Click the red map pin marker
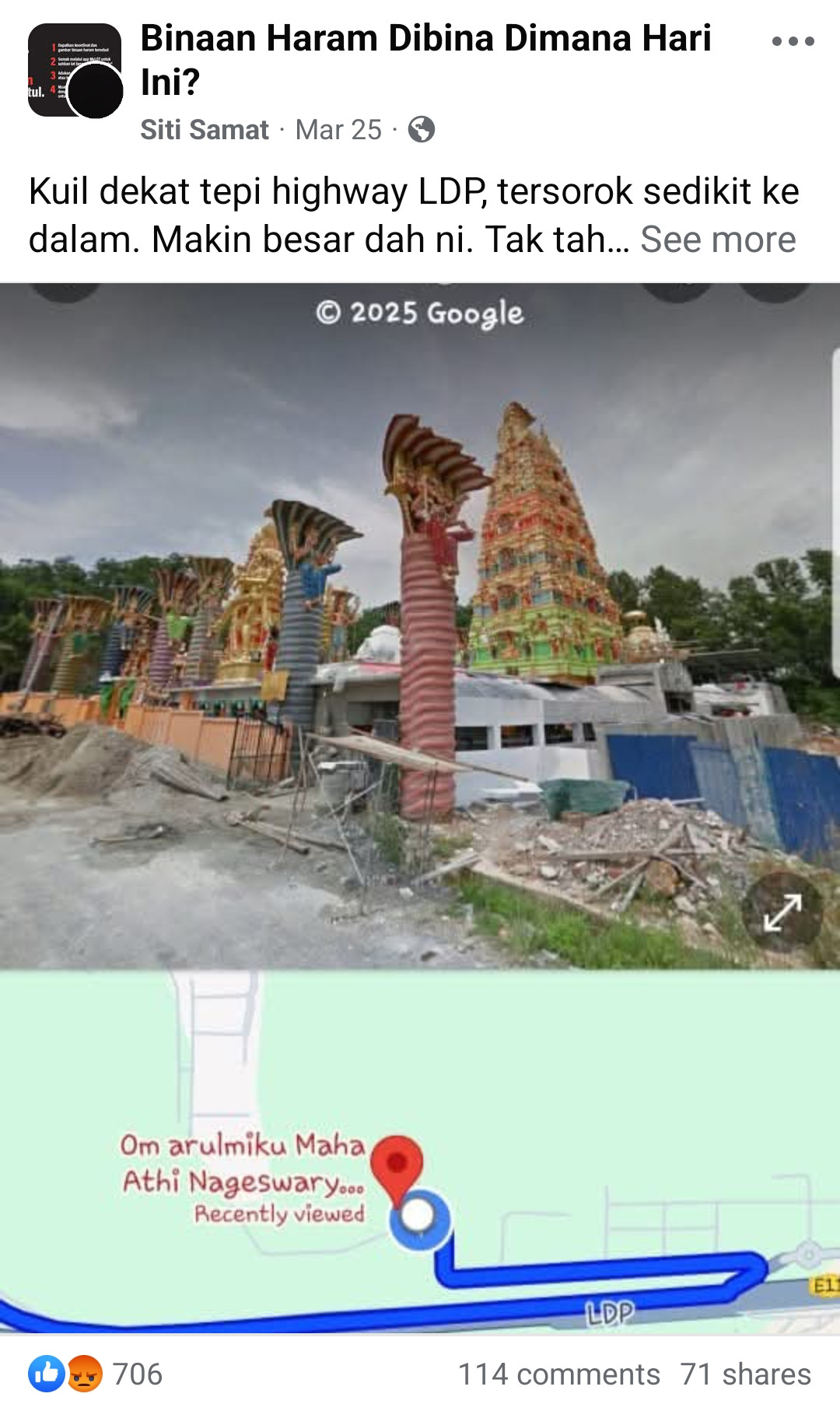 [398, 1164]
